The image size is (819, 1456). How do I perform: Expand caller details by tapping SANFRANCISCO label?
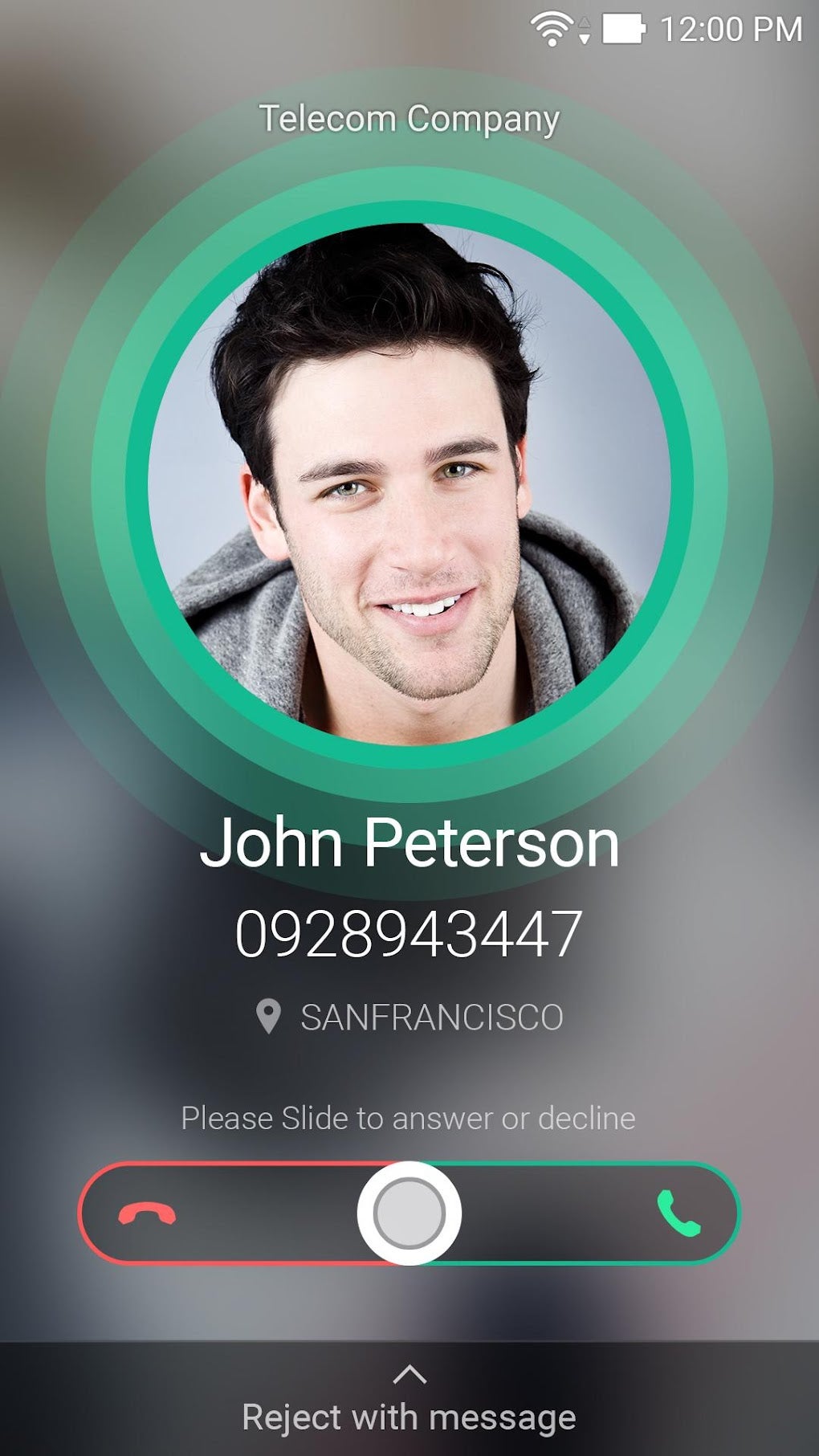click(430, 1013)
